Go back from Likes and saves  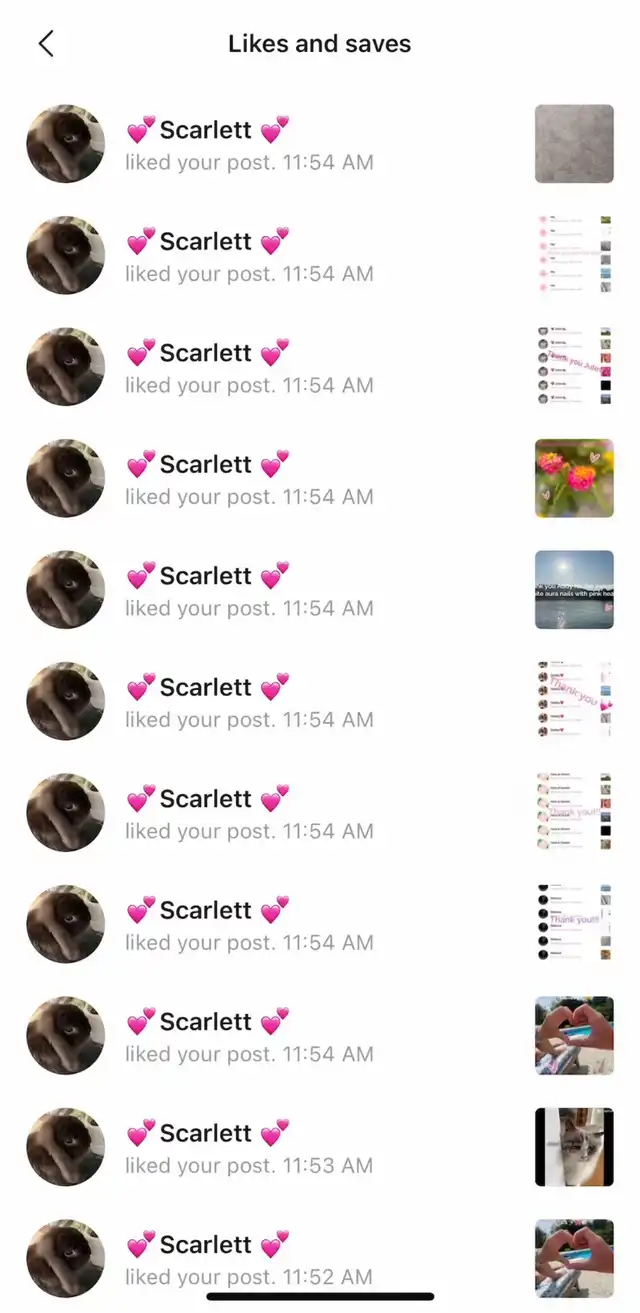coord(46,43)
